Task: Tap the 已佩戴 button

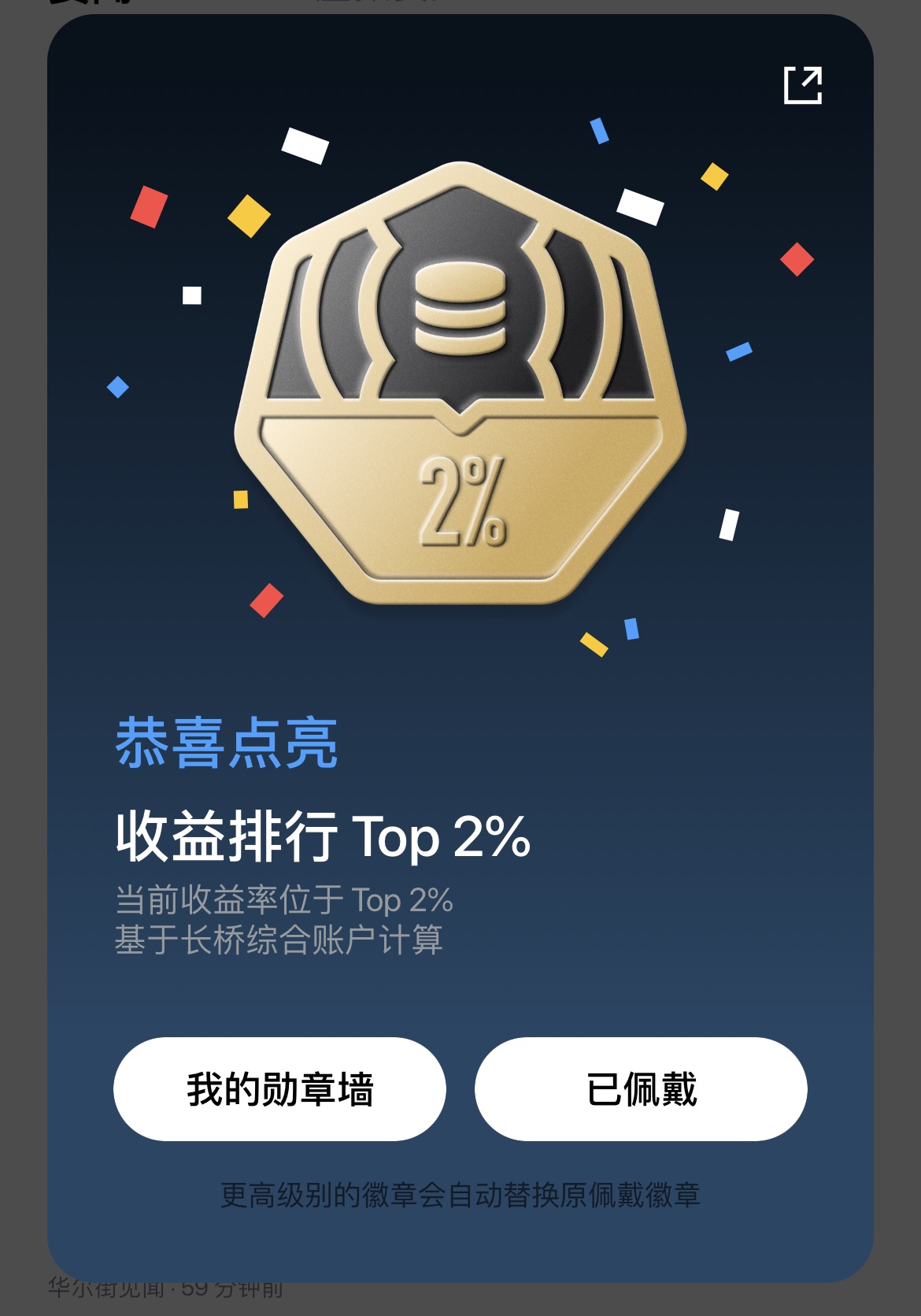Action: [641, 1089]
